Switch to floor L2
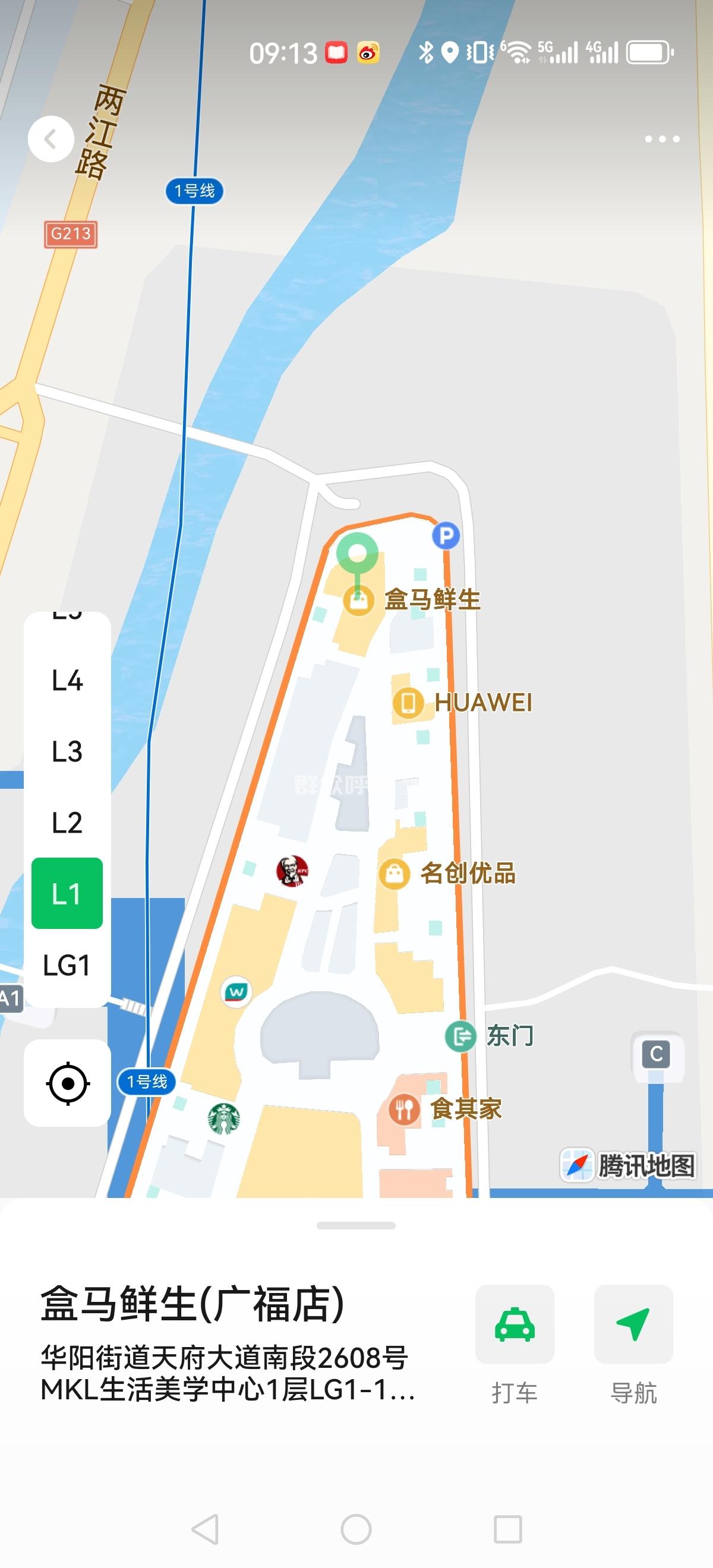 click(67, 823)
